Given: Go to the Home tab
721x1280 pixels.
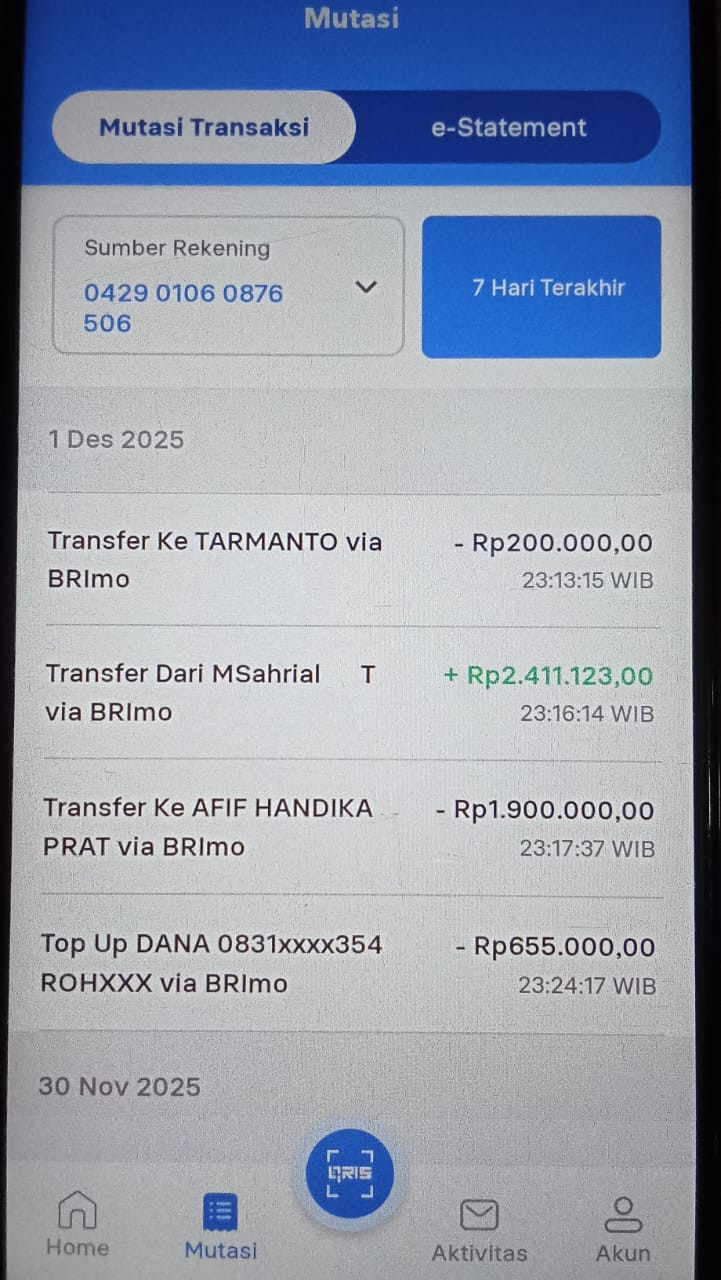Looking at the screenshot, I should point(77,1224).
